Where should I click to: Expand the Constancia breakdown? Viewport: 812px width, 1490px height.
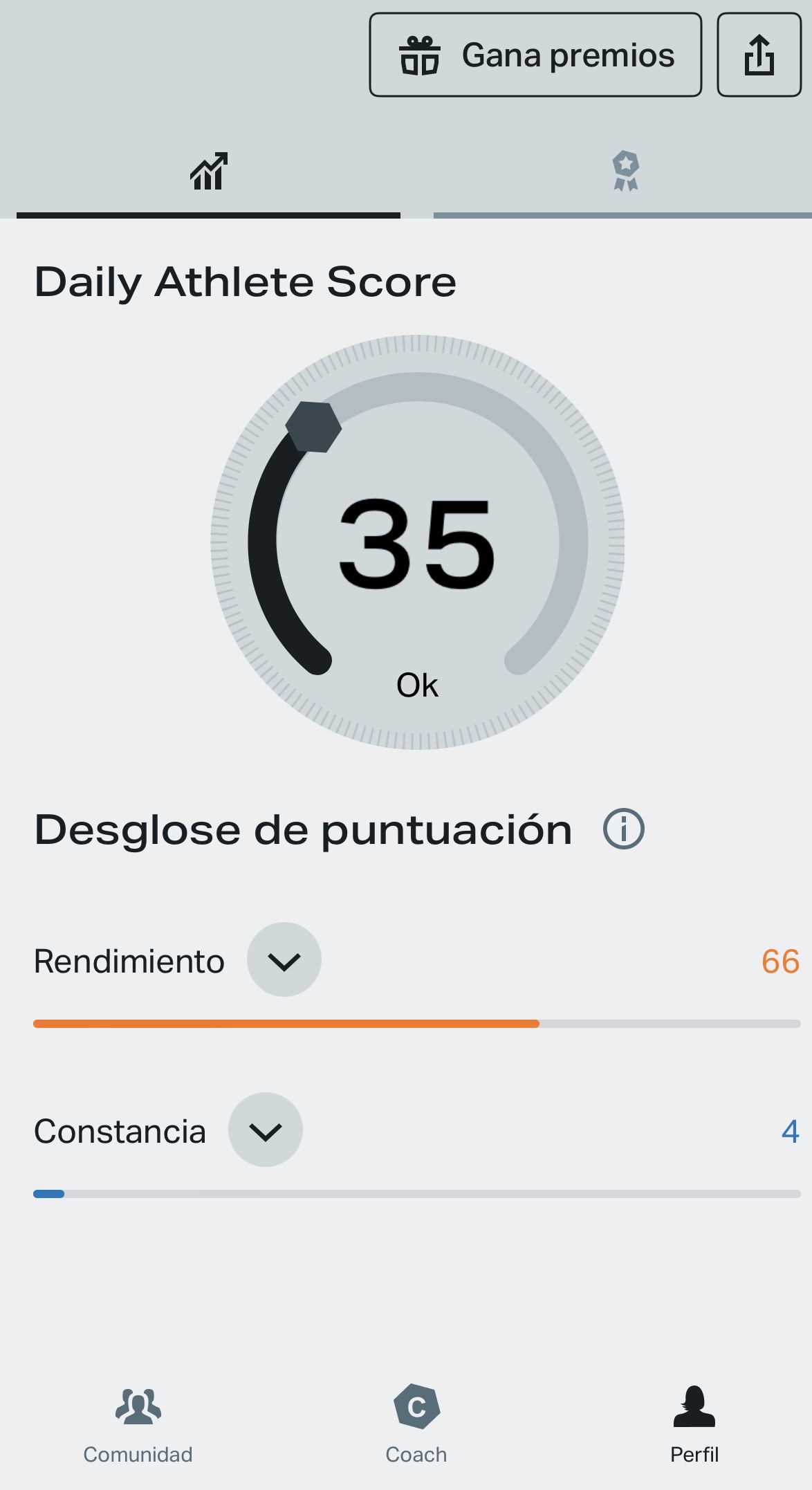tap(265, 1130)
